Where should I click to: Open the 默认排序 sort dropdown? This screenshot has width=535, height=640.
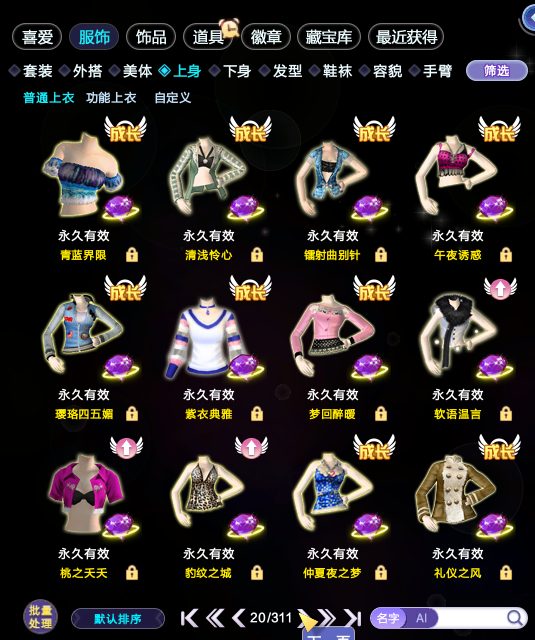point(118,619)
